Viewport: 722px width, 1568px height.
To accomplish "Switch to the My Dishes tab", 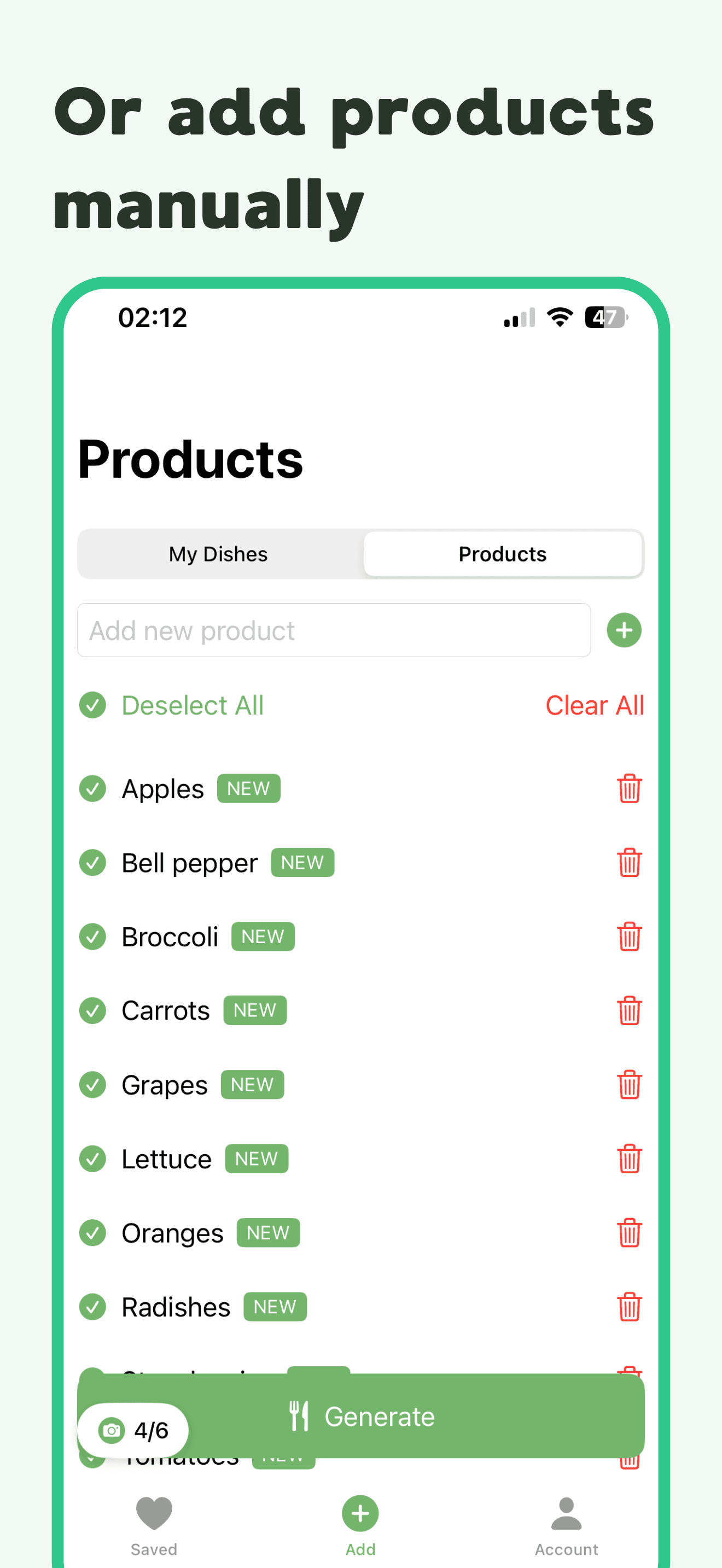I will (218, 554).
